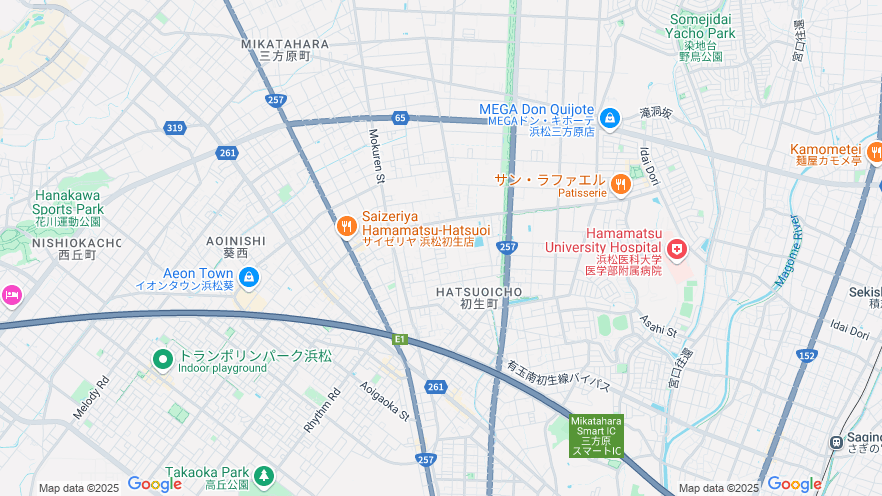Viewport: 882px width, 496px height.
Task: Select the MEGA Don Quijote shopping marker
Action: click(x=610, y=118)
